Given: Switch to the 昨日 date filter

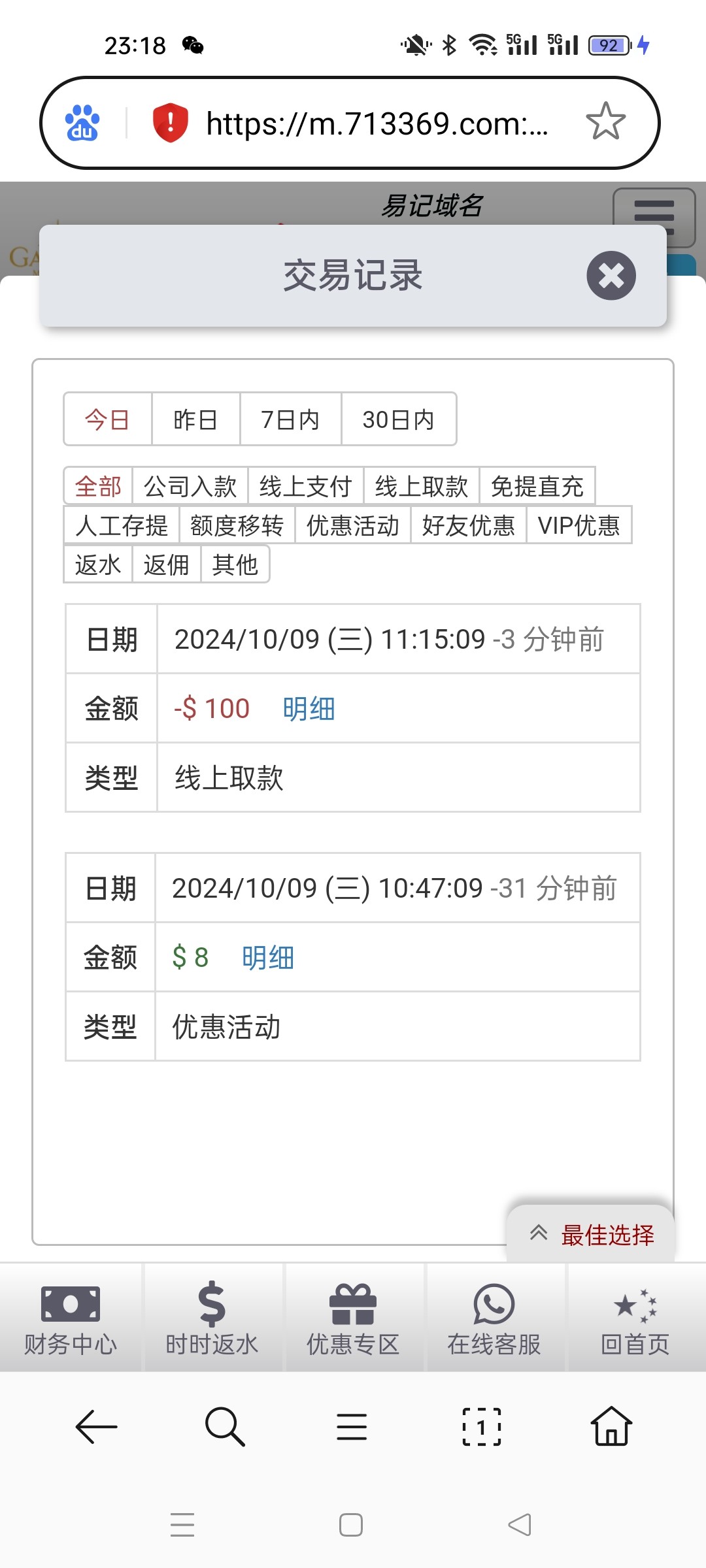Looking at the screenshot, I should pyautogui.click(x=195, y=419).
